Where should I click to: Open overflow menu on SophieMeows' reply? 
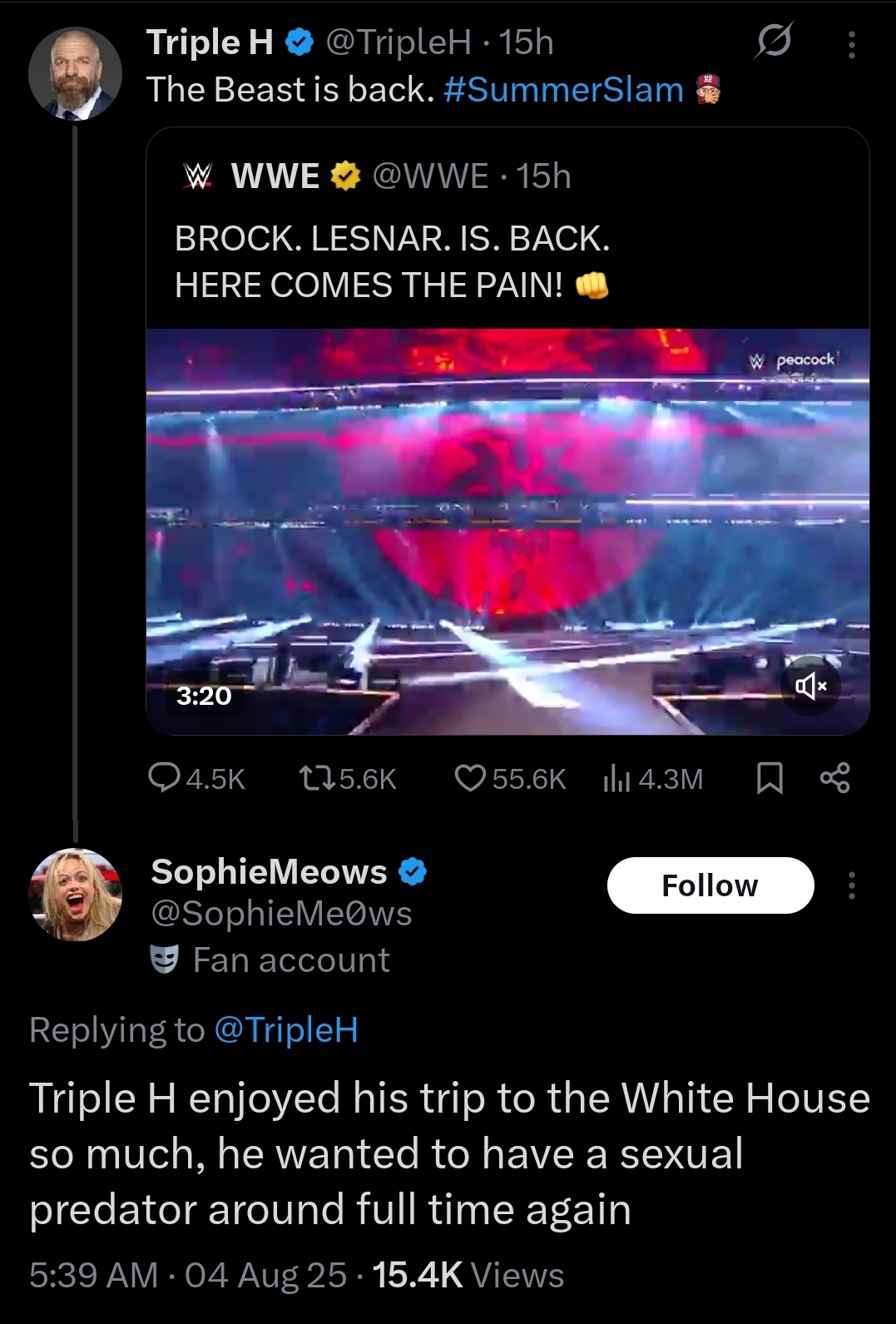point(850,885)
